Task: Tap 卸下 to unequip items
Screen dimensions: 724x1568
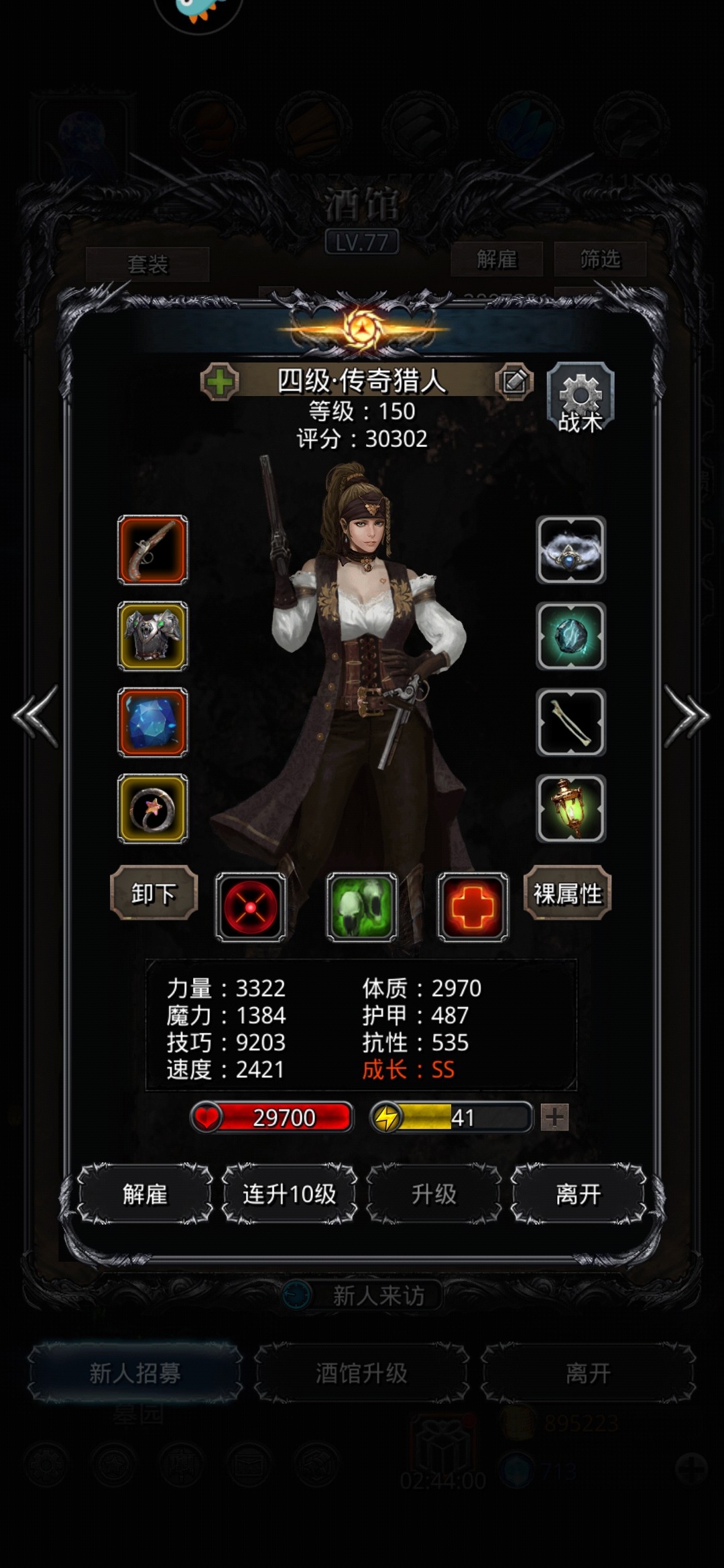Action: [x=154, y=893]
